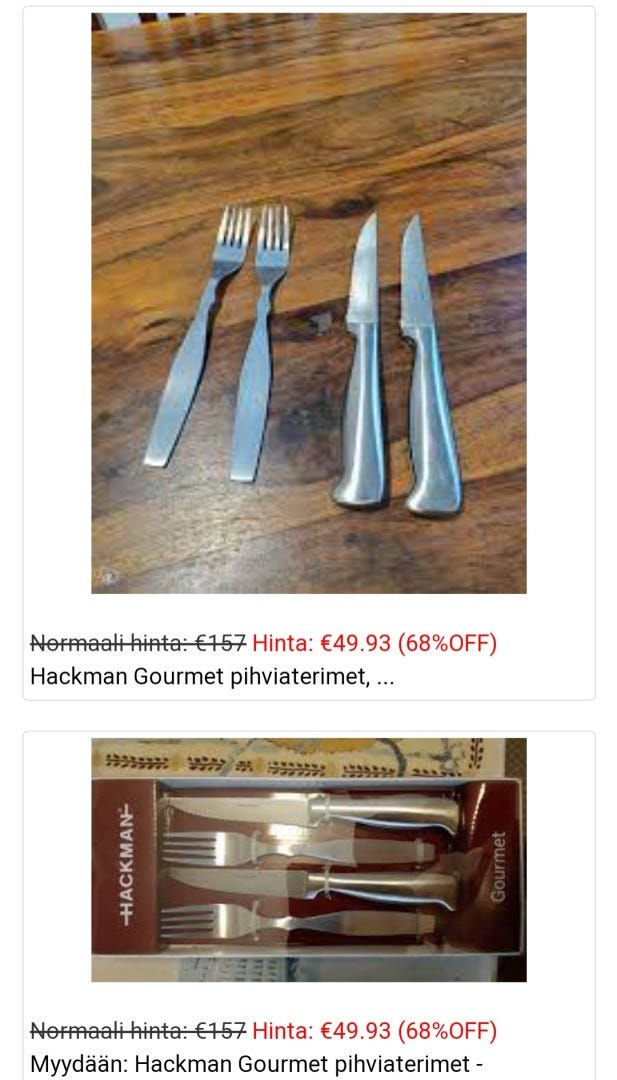Open the 'Myydään: Hackman Gourmet pihviaterimet' listing title

coord(256,1064)
